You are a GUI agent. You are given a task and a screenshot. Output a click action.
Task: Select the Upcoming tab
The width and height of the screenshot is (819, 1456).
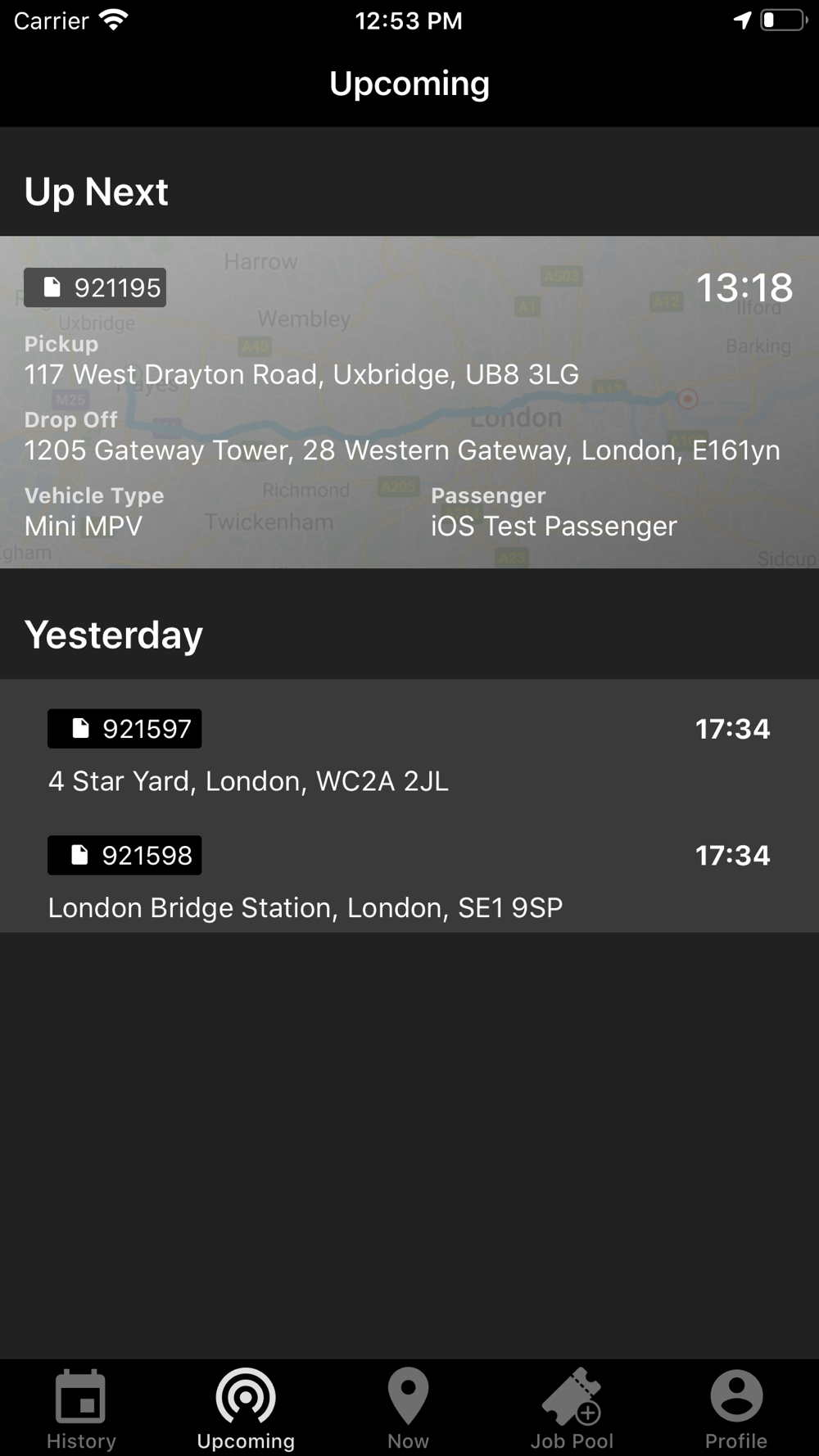pos(246,1409)
